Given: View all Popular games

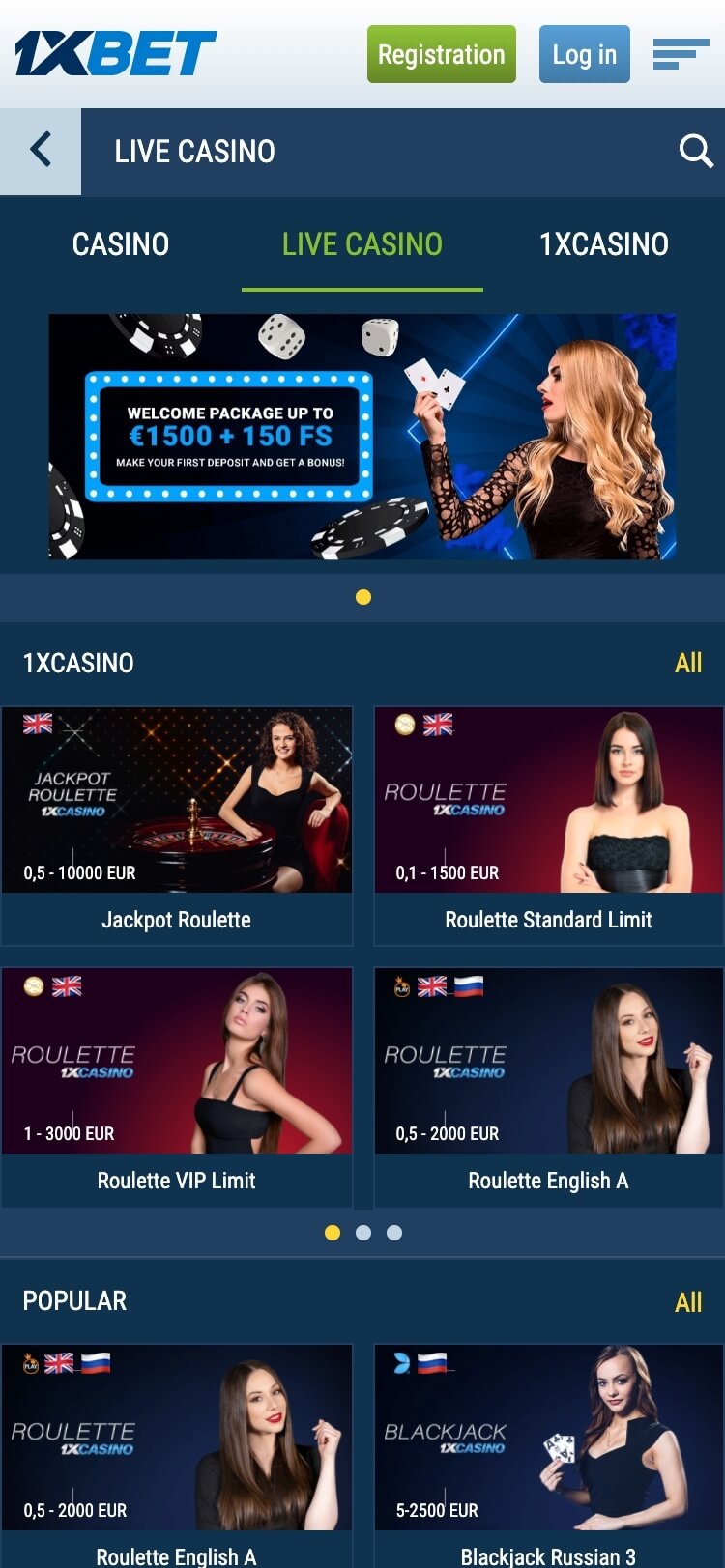Looking at the screenshot, I should point(687,1302).
